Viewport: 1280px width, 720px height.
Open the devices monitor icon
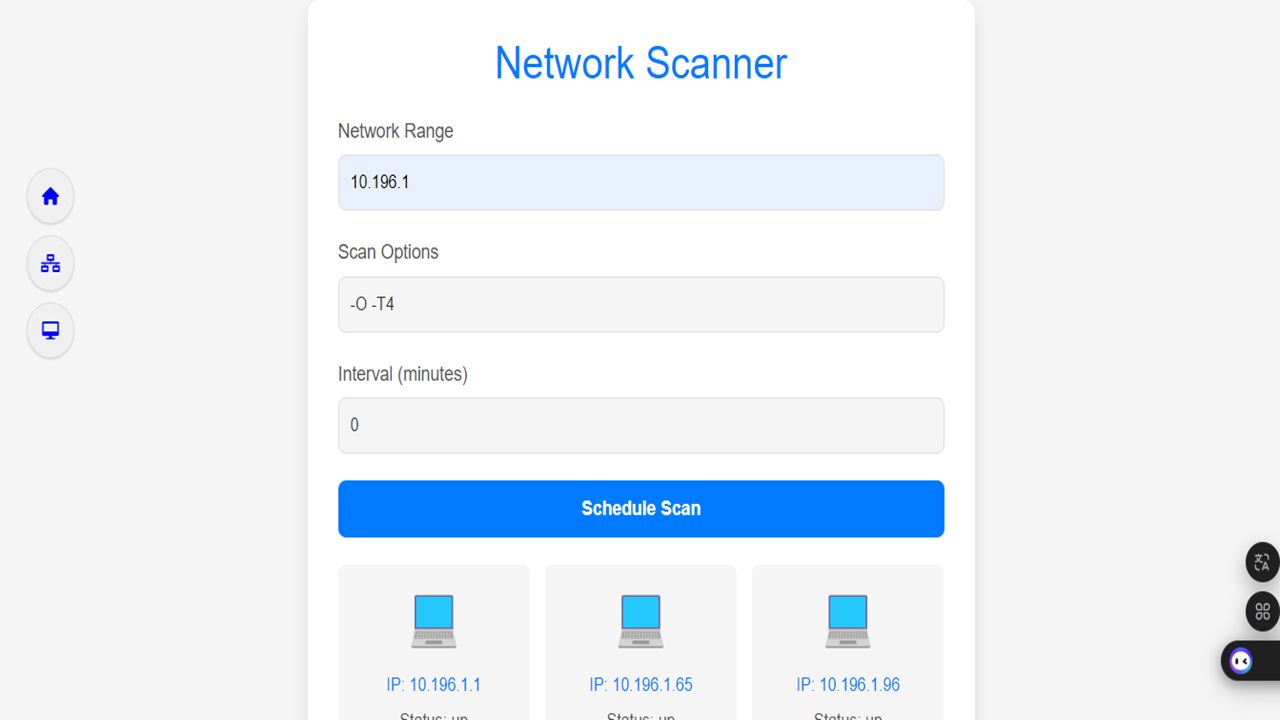(50, 330)
